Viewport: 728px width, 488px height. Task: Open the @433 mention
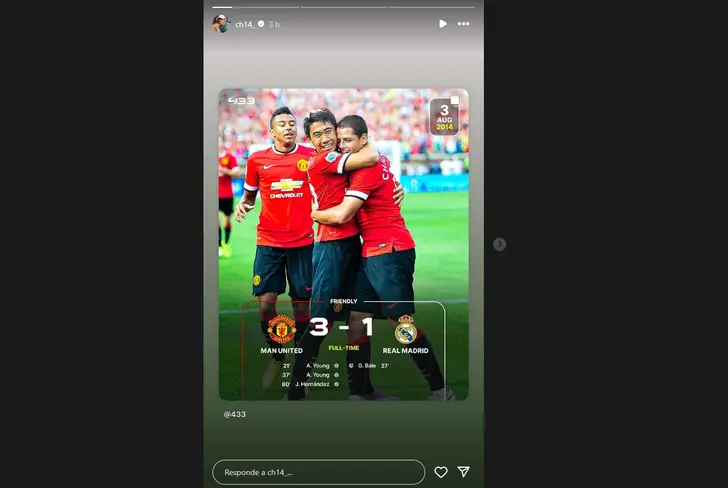coord(235,414)
